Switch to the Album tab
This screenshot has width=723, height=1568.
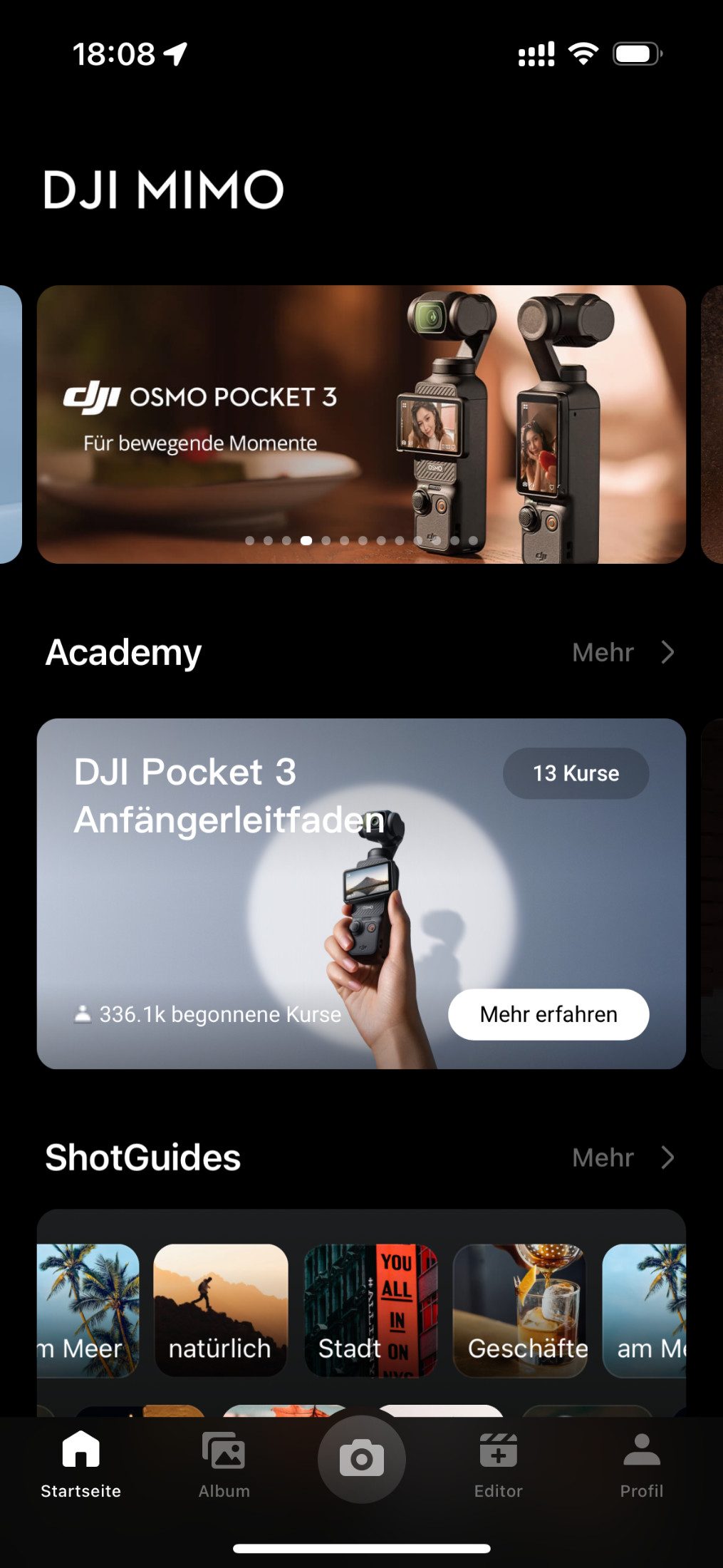point(224,1465)
